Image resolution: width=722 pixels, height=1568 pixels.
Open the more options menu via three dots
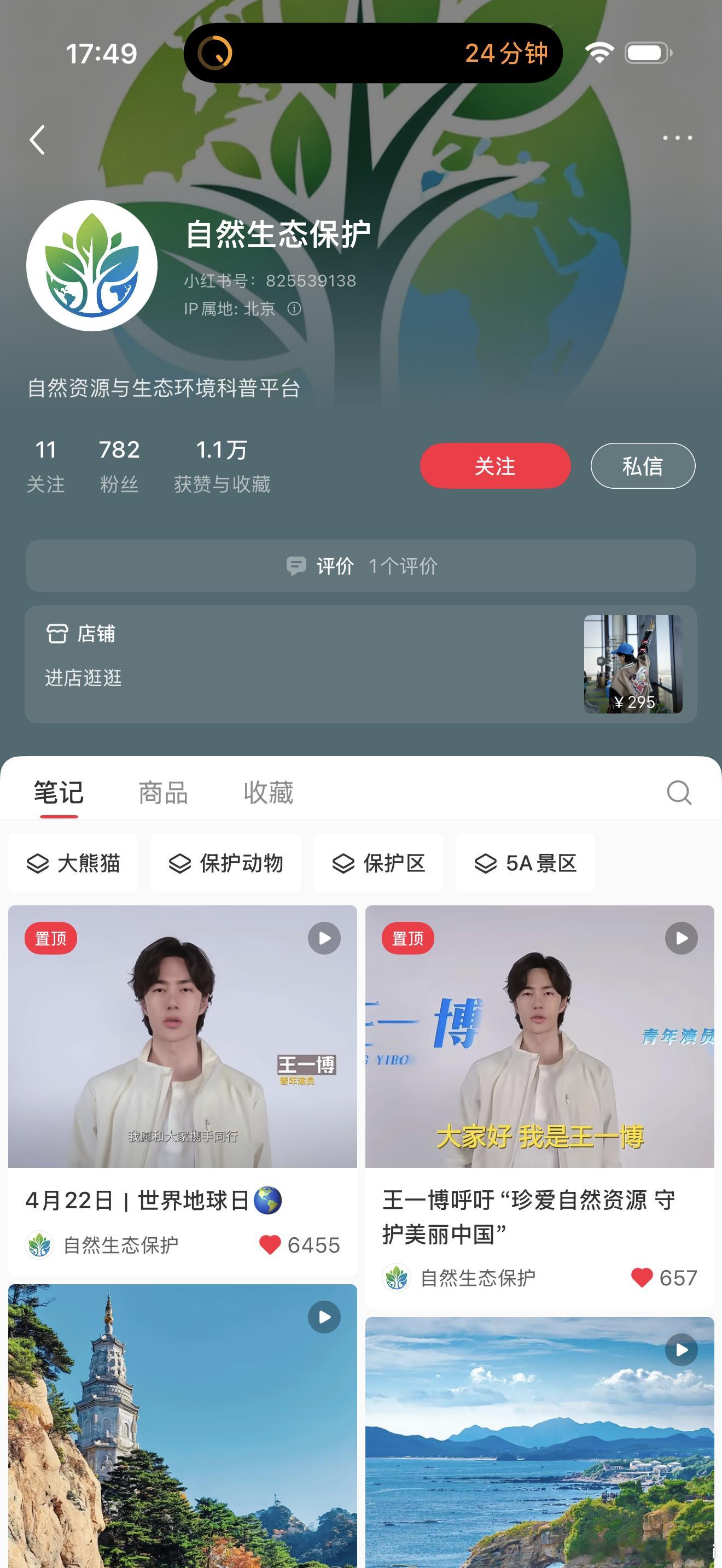click(678, 139)
